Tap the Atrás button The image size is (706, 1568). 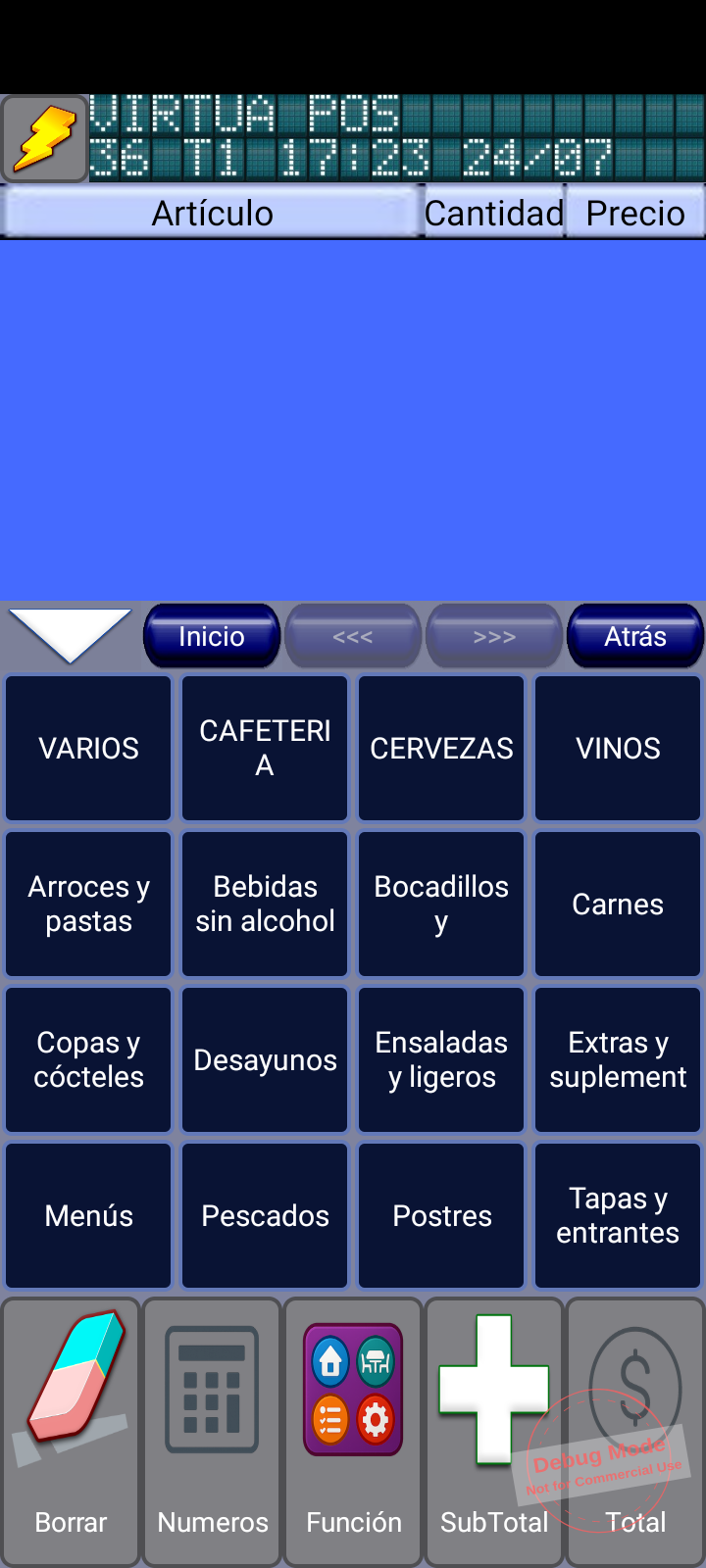pyautogui.click(x=635, y=636)
